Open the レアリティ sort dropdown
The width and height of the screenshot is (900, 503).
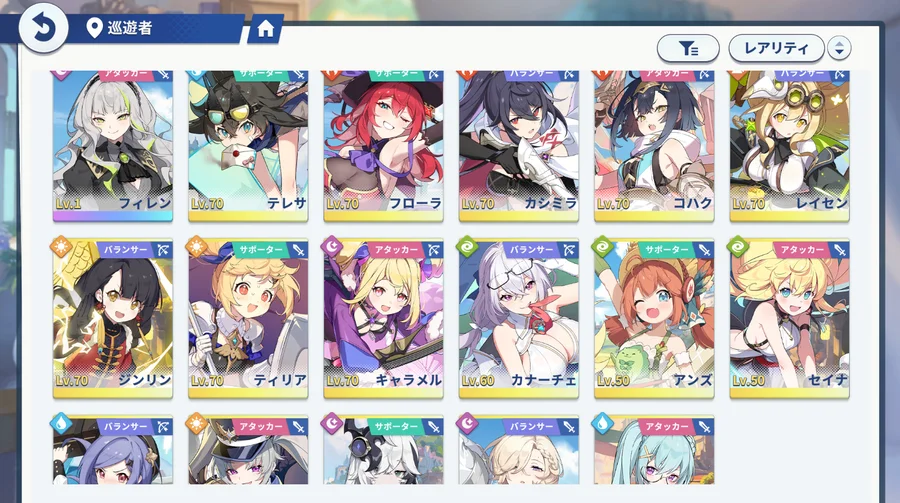[x=776, y=47]
